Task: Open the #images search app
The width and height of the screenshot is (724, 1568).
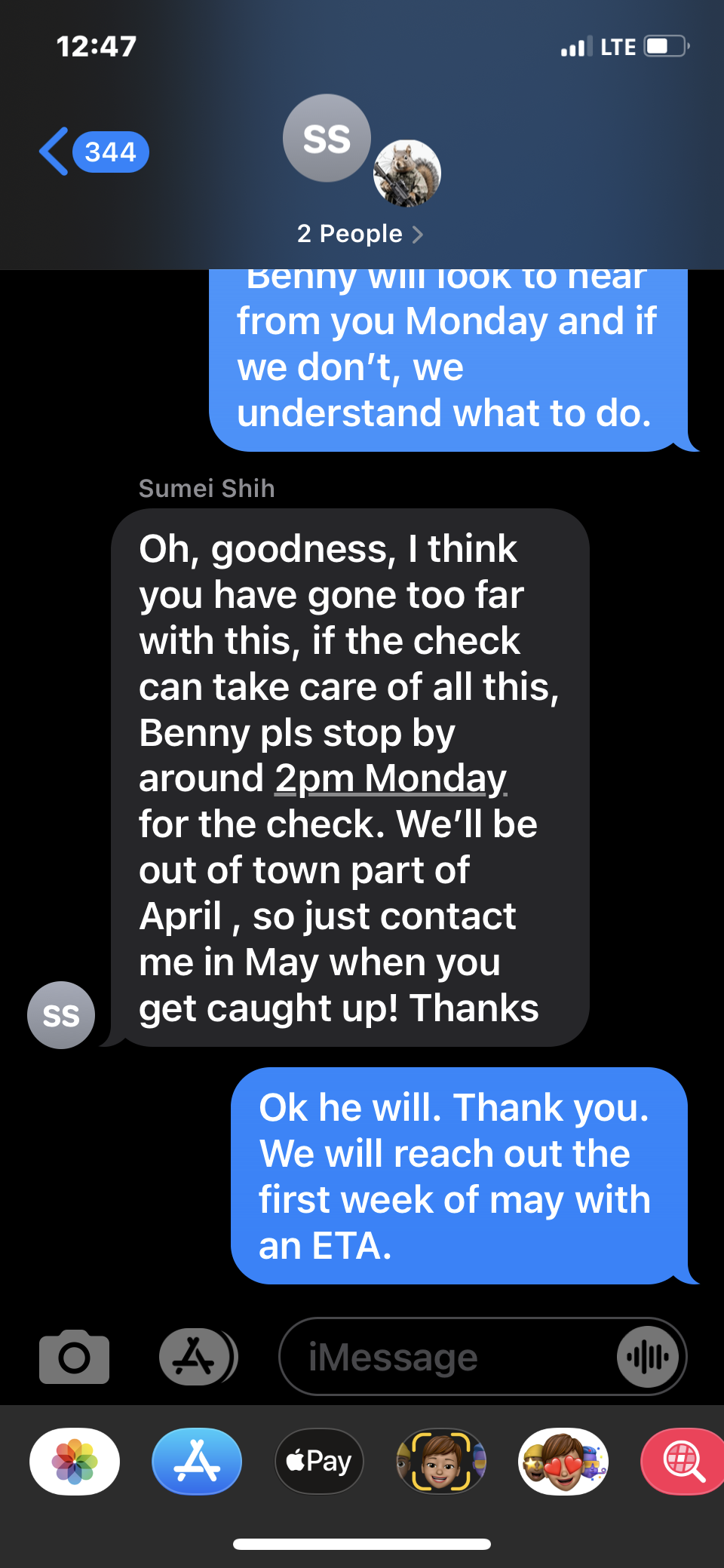Action: pyautogui.click(x=683, y=1462)
